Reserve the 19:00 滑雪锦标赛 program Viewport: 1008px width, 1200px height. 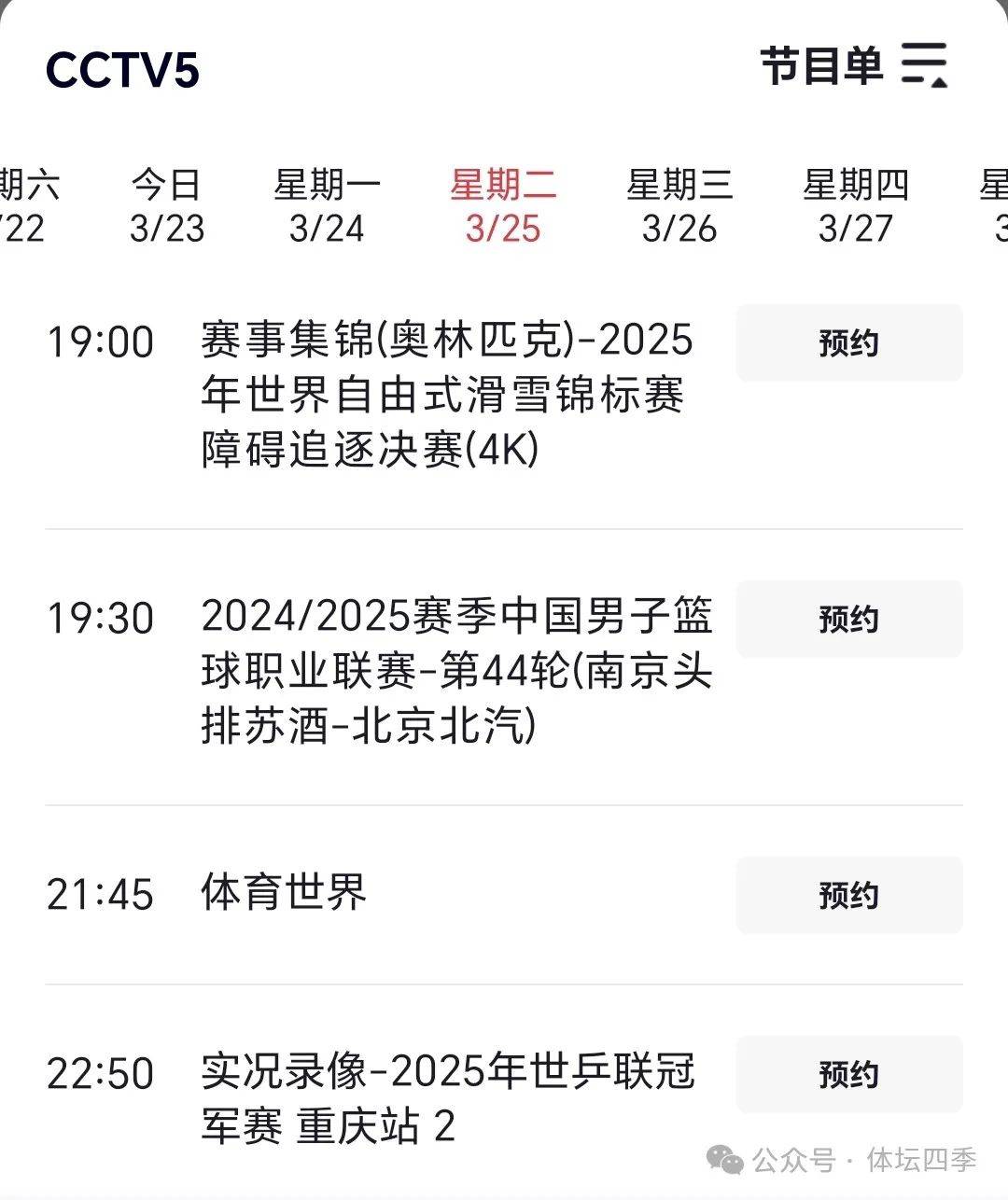click(x=848, y=343)
